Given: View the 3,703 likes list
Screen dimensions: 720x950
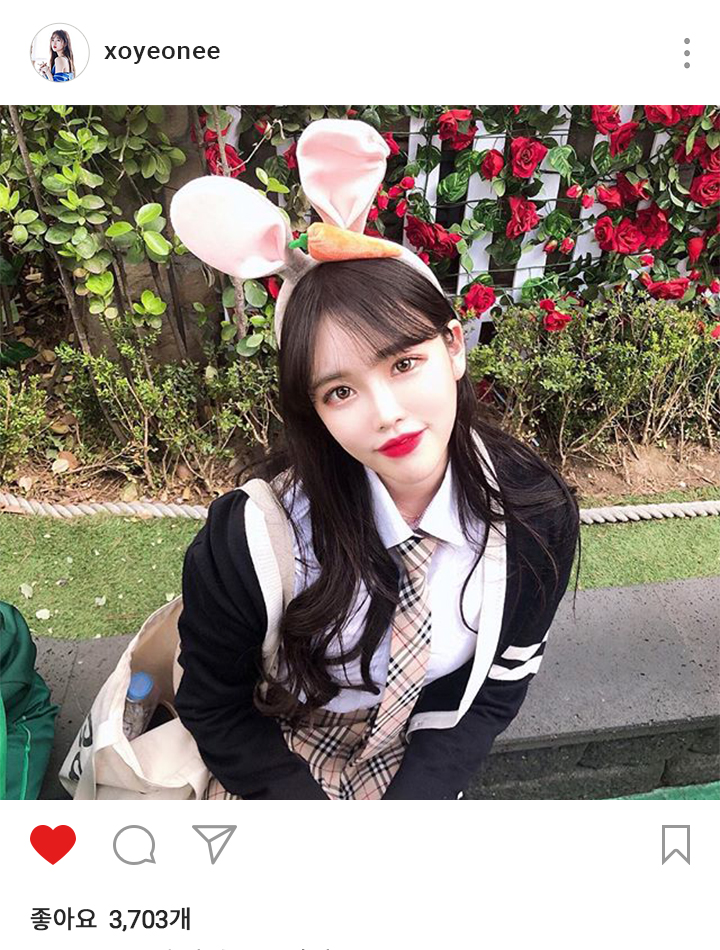Looking at the screenshot, I should [x=110, y=919].
